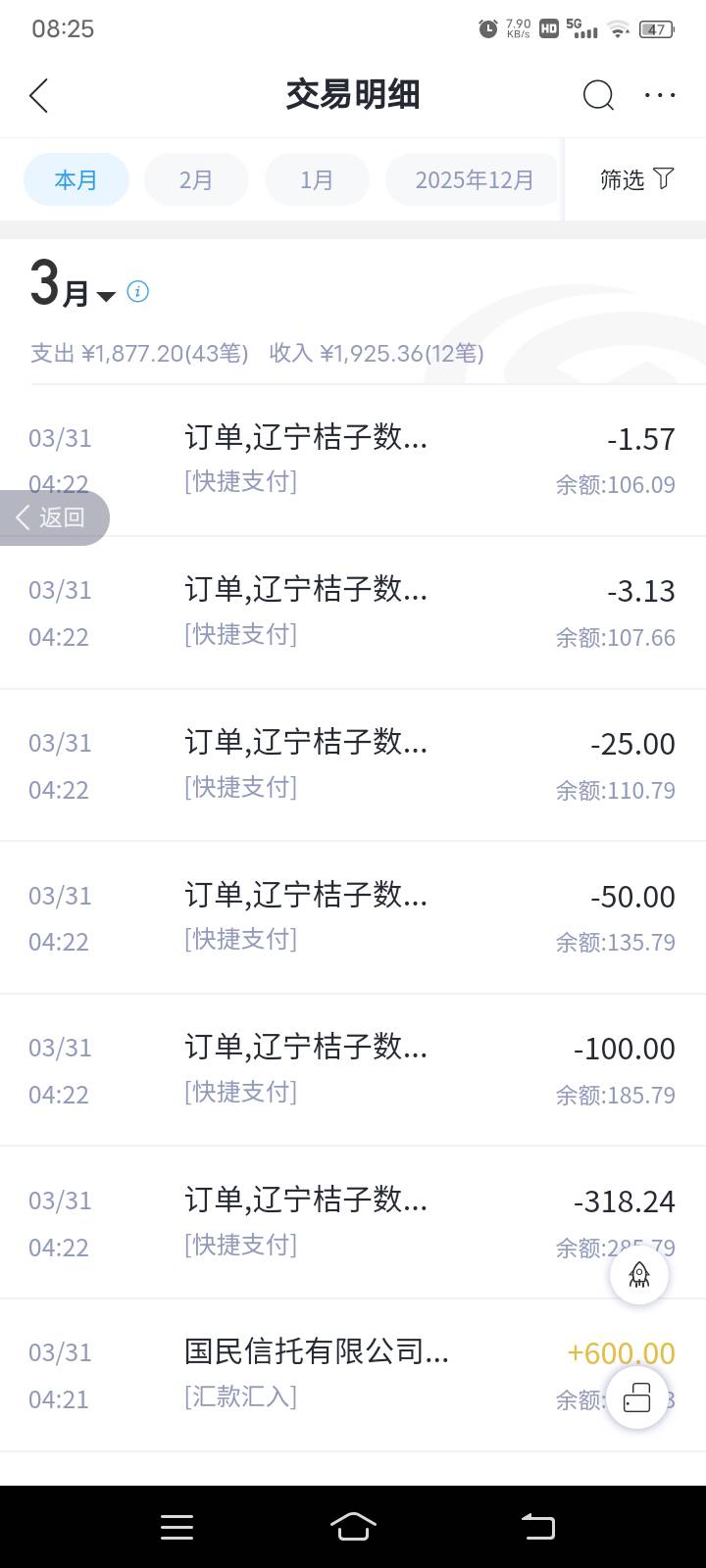Switch to the 1月 chip
The width and height of the screenshot is (706, 1568).
tap(317, 180)
